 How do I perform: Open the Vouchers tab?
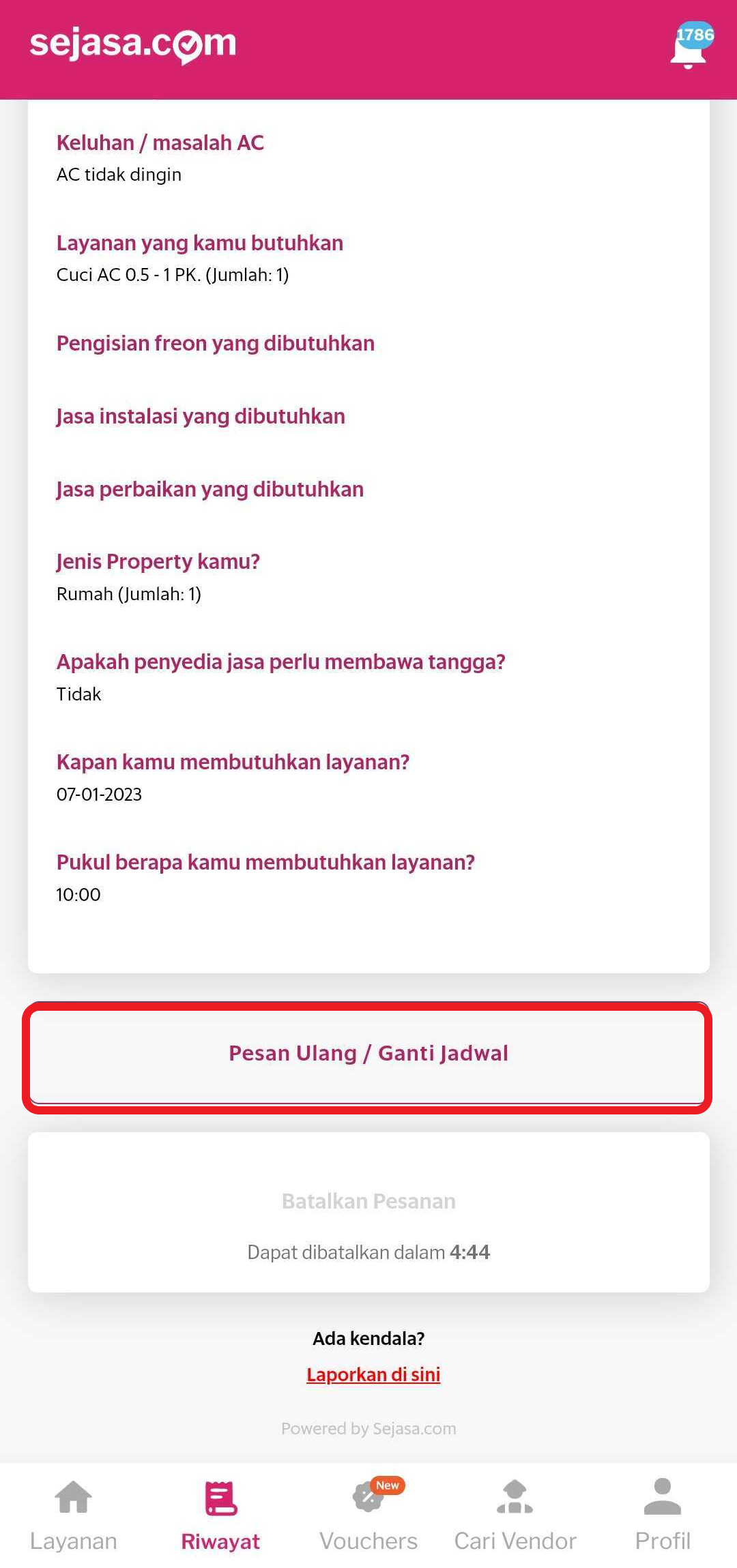[369, 1515]
